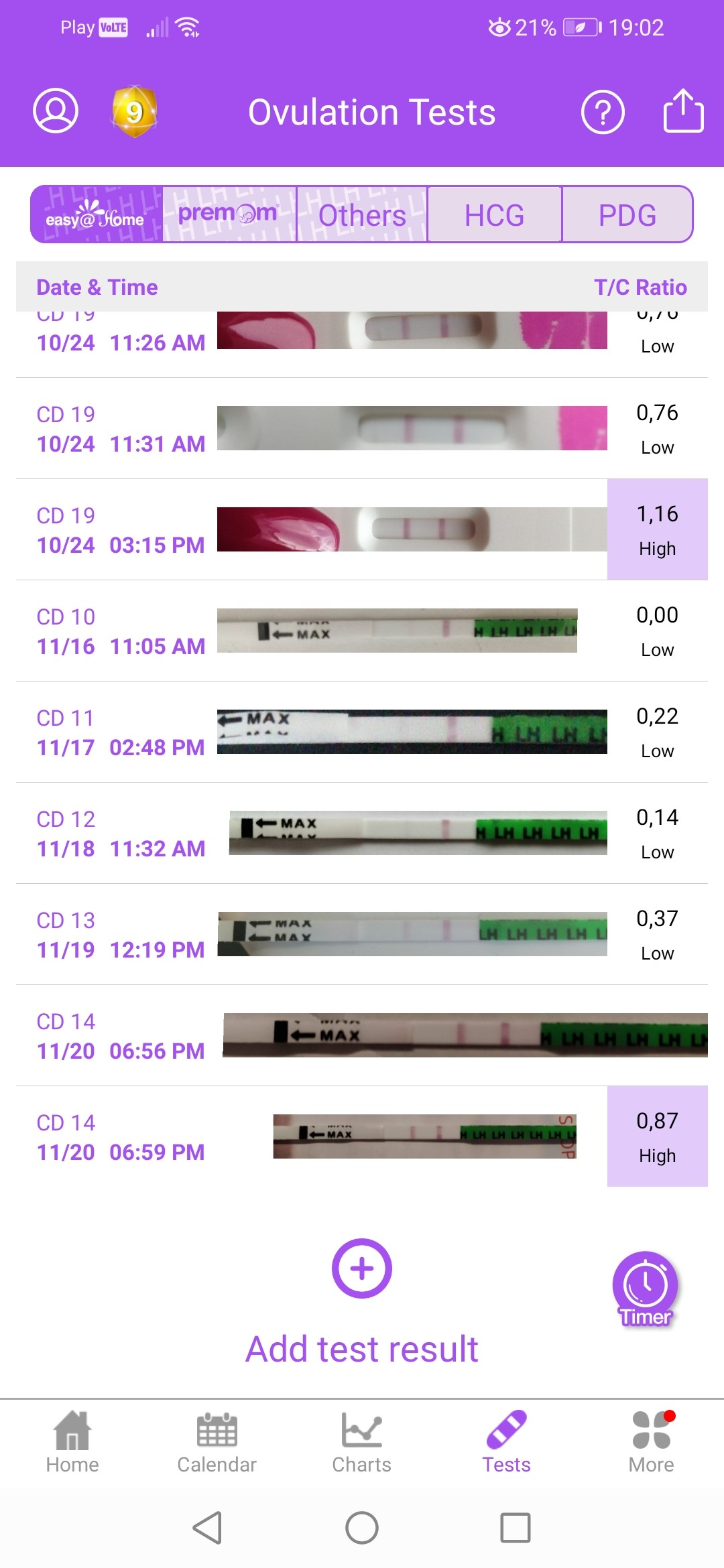Switch to the Premom tab
Image resolution: width=724 pixels, height=1568 pixels.
(x=229, y=214)
